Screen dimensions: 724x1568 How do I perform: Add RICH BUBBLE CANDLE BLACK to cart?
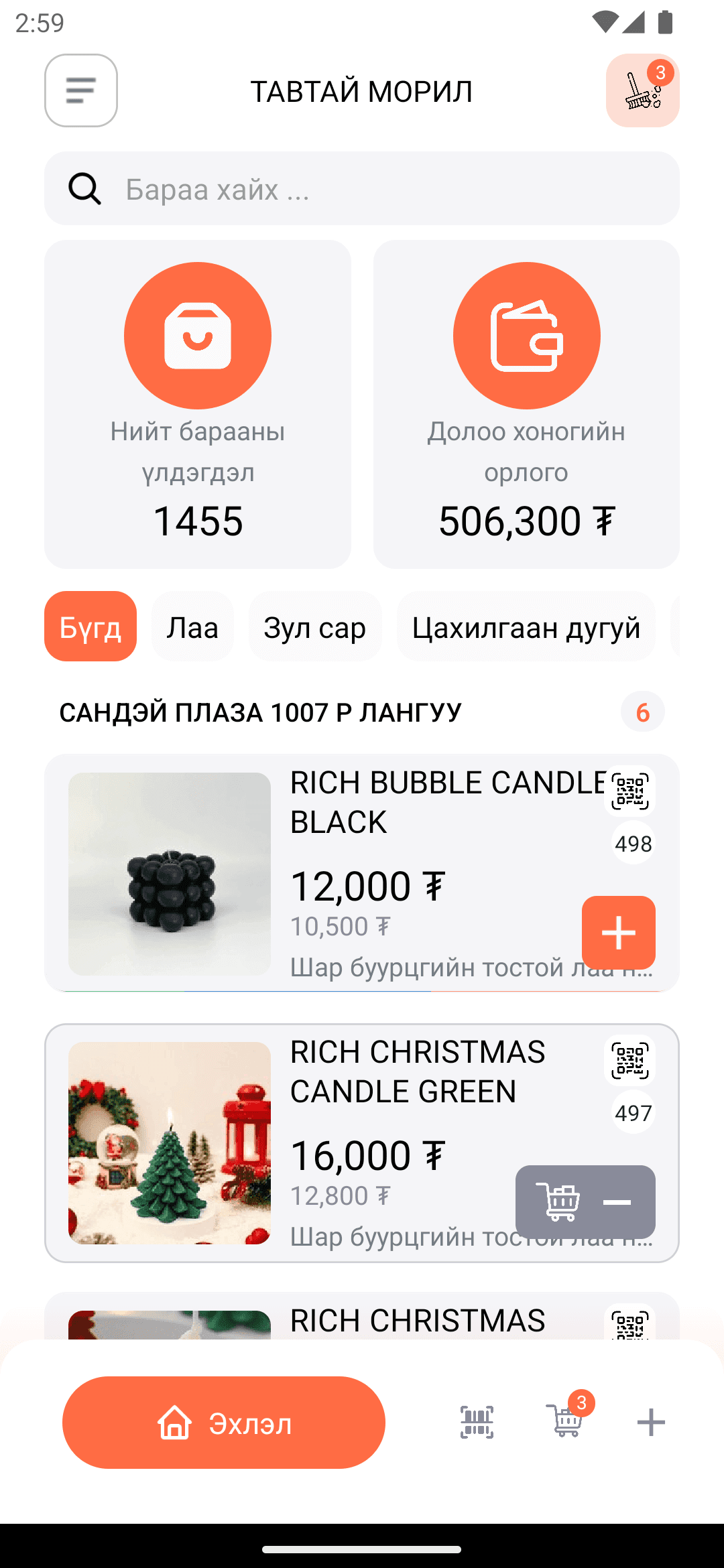618,933
